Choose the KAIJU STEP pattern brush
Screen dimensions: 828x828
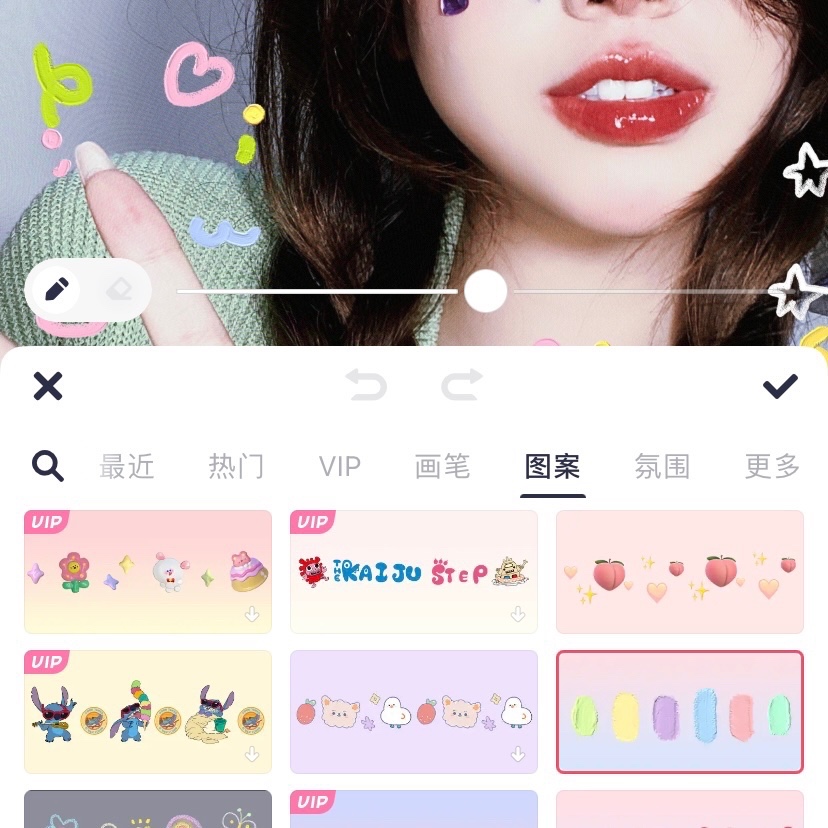[414, 572]
